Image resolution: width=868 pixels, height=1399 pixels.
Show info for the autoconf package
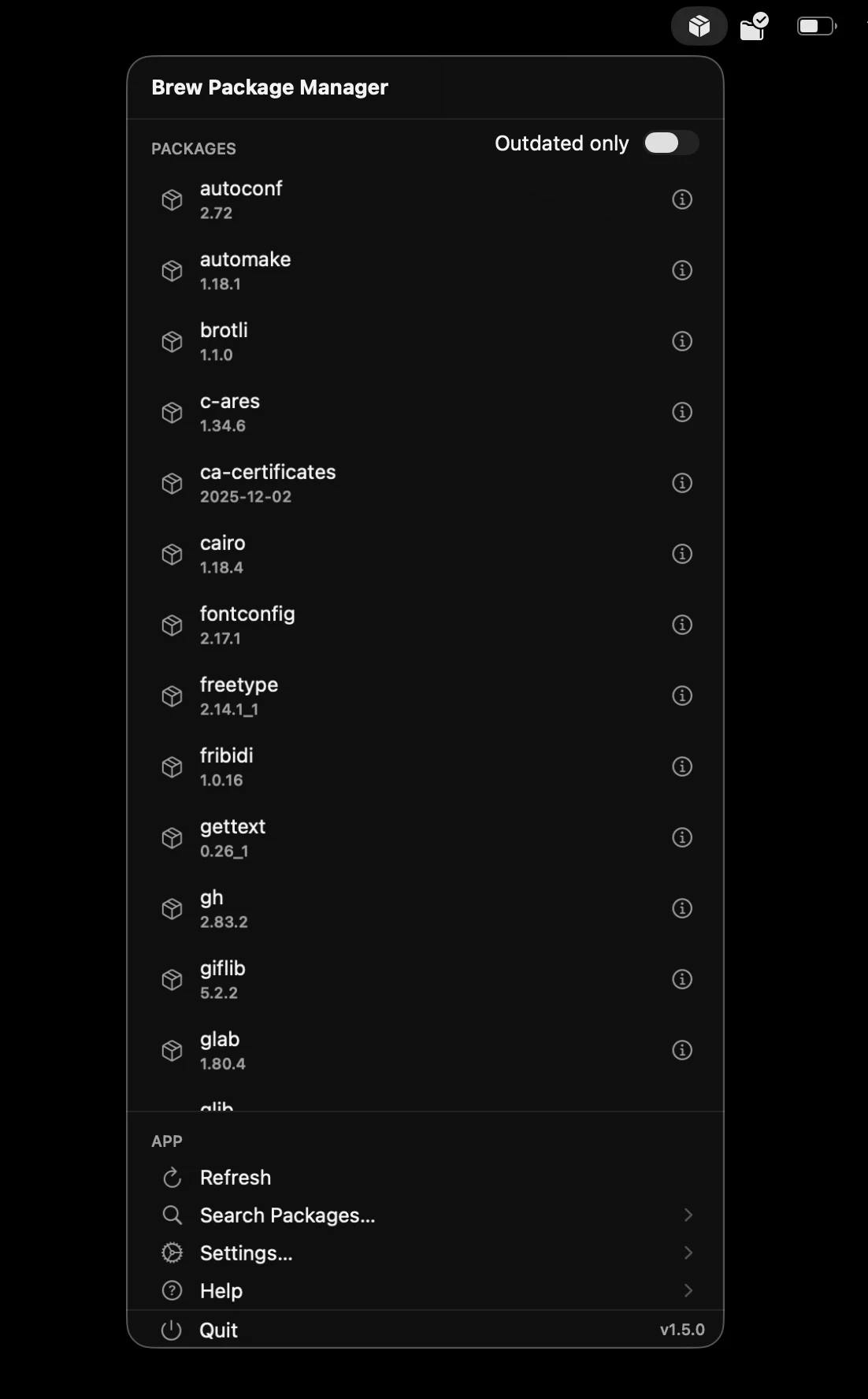[681, 199]
